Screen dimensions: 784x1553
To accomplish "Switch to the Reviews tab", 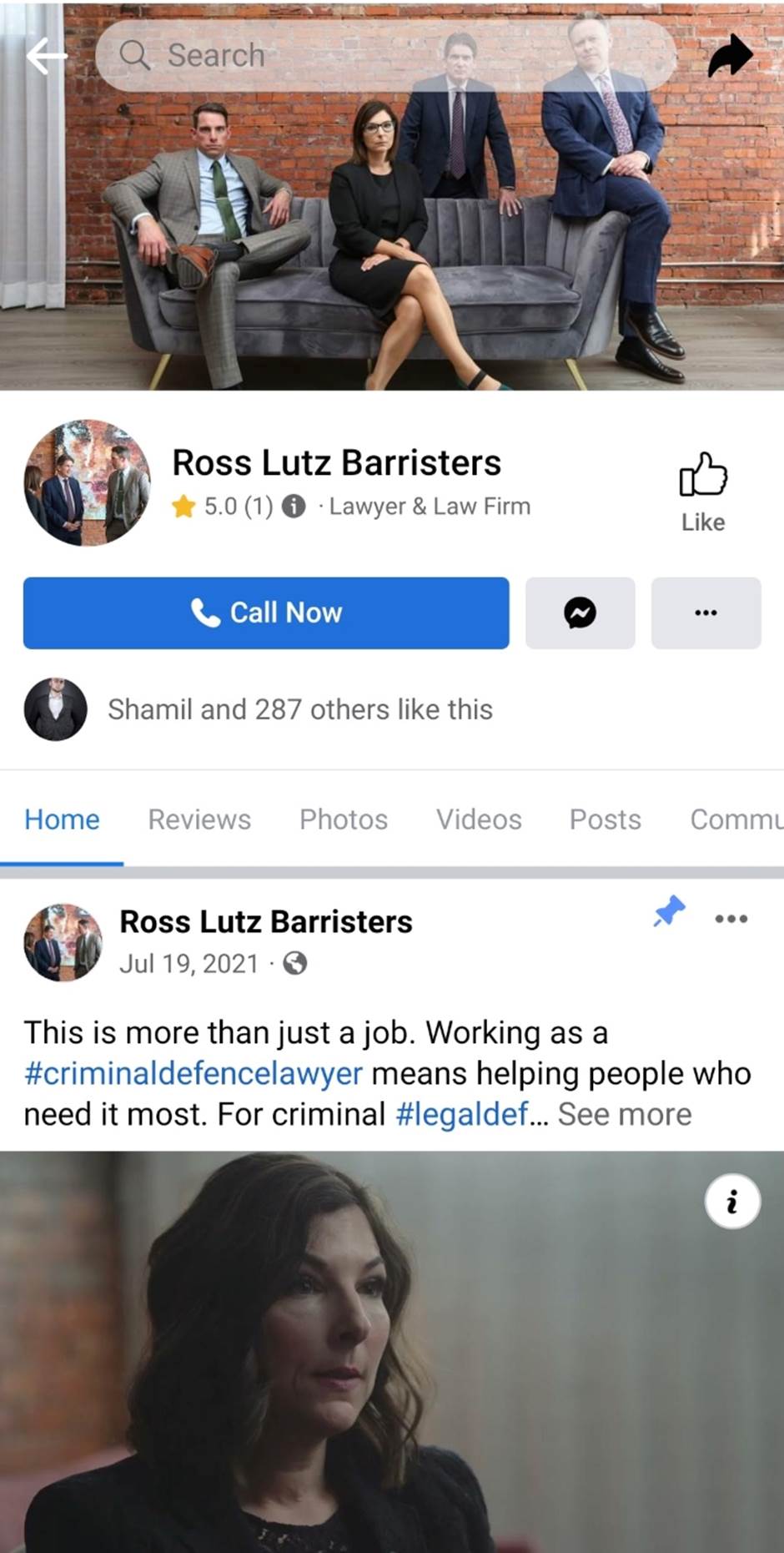I will click(x=199, y=819).
